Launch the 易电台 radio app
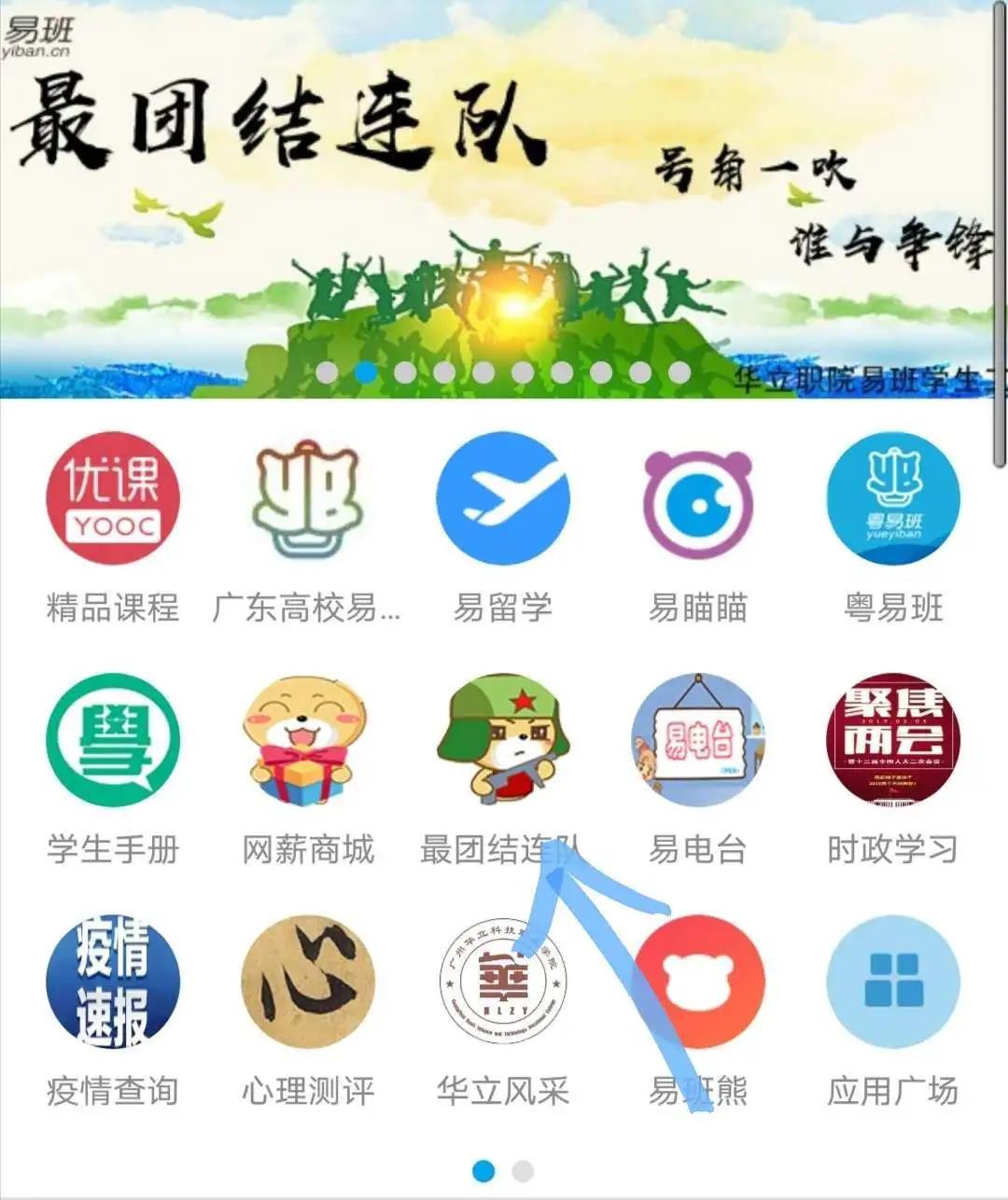1008x1200 pixels. click(698, 740)
